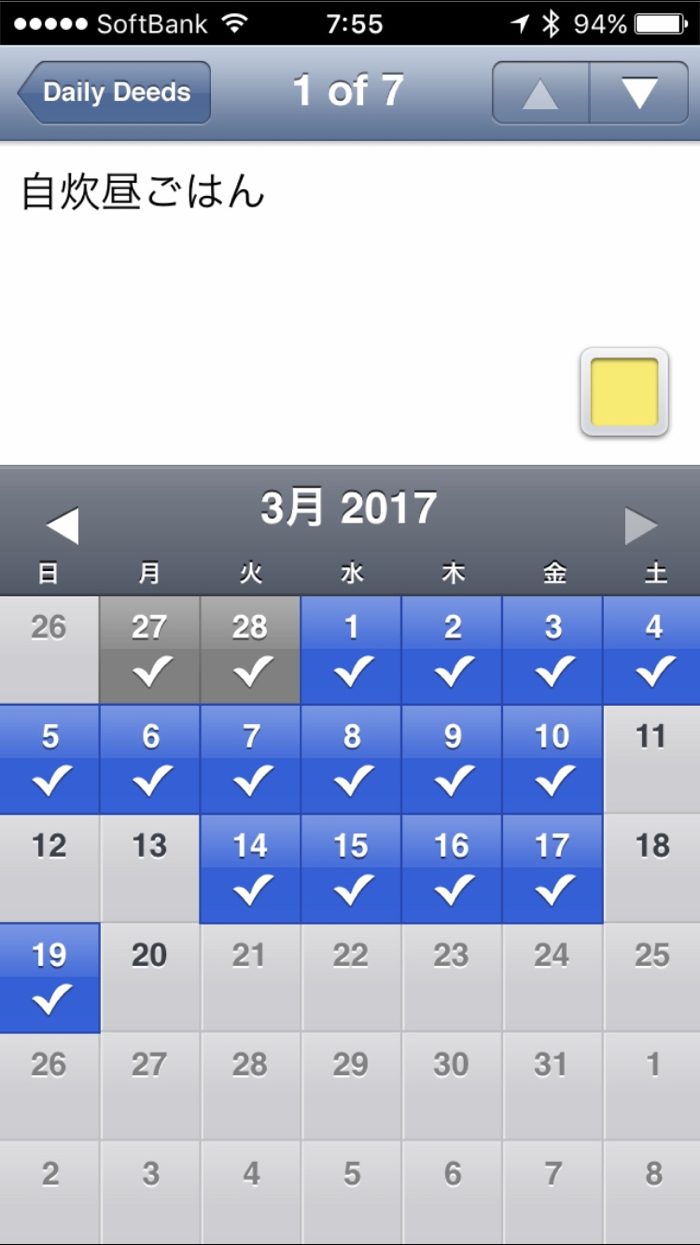The width and height of the screenshot is (700, 1245).
Task: Check off March 20
Action: [x=150, y=978]
